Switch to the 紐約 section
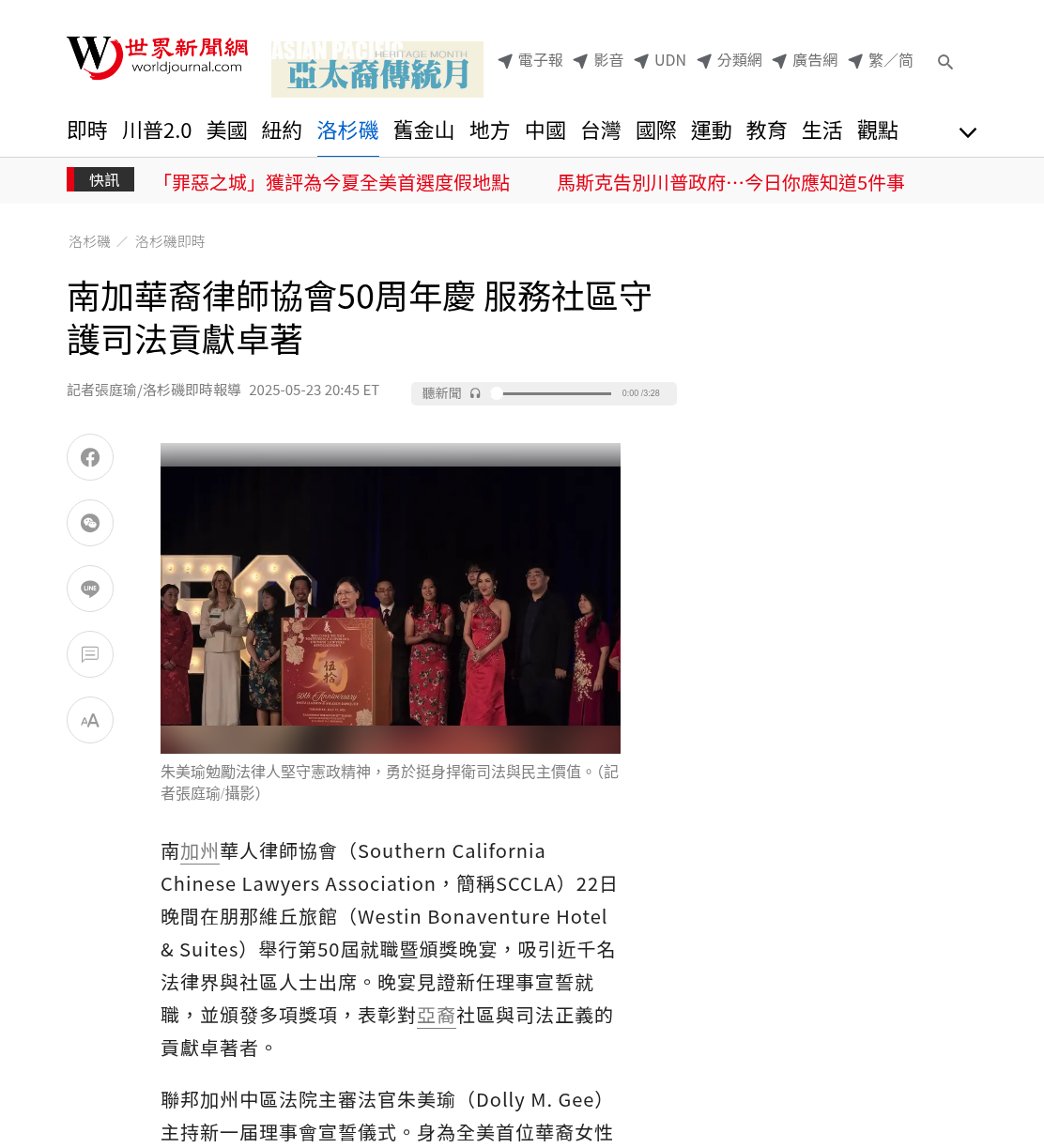The height and width of the screenshot is (1148, 1044). pos(282,130)
